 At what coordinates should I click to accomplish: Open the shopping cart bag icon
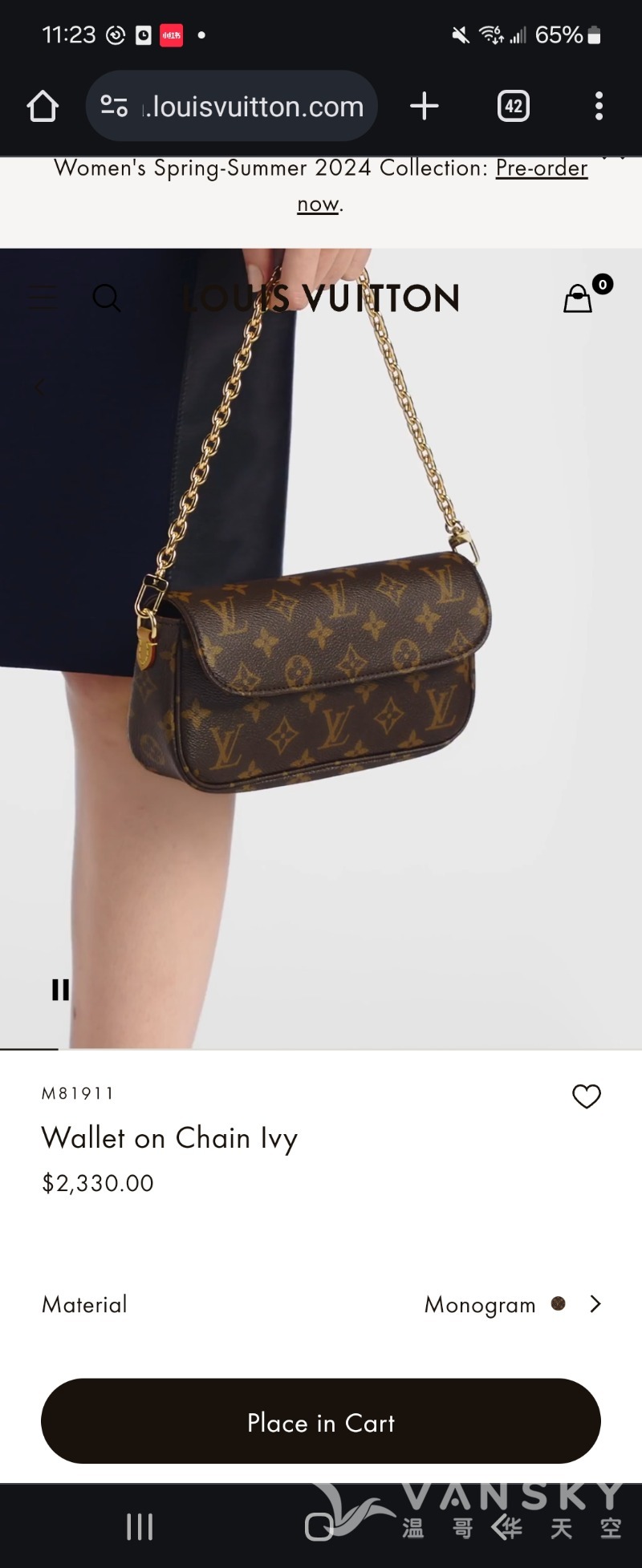579,298
